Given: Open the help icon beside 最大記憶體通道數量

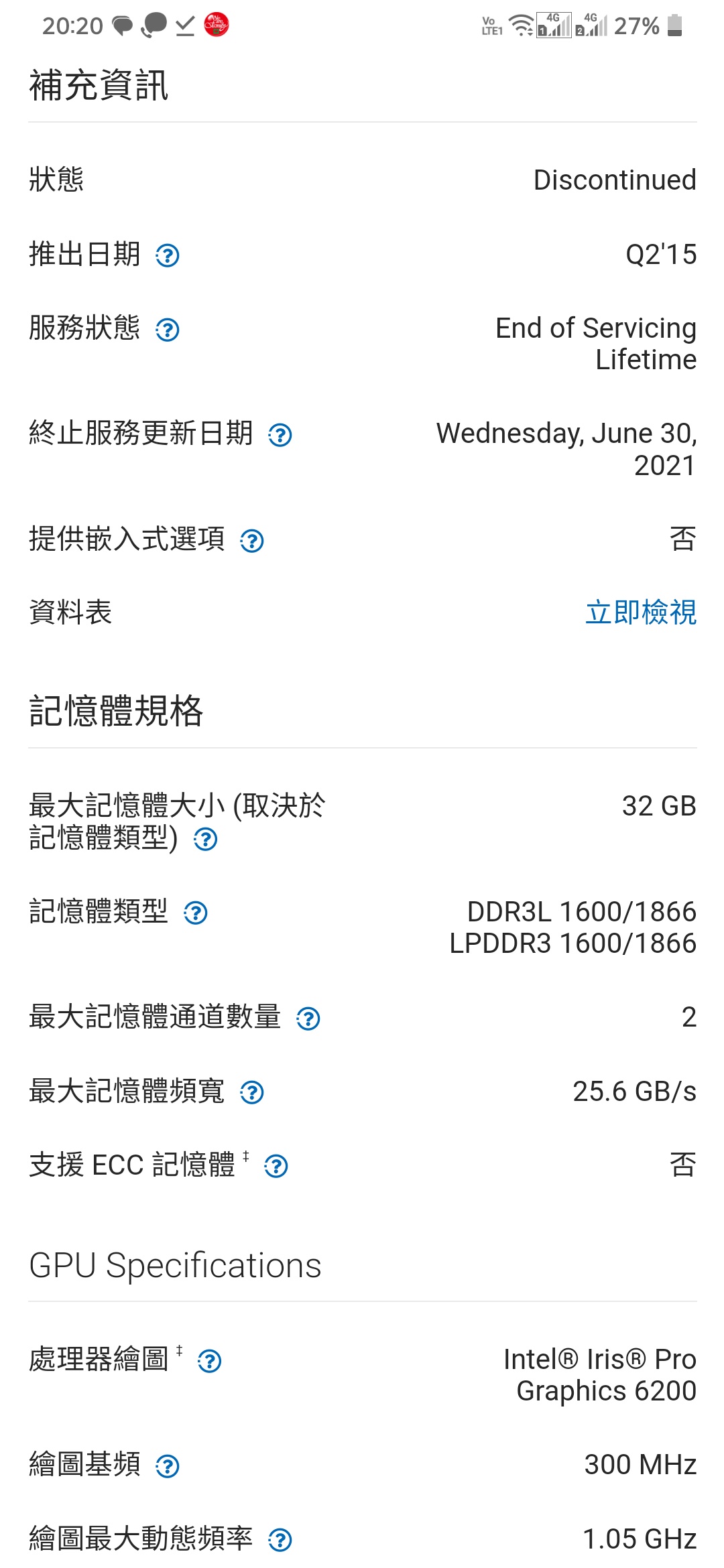Looking at the screenshot, I should (x=308, y=1019).
